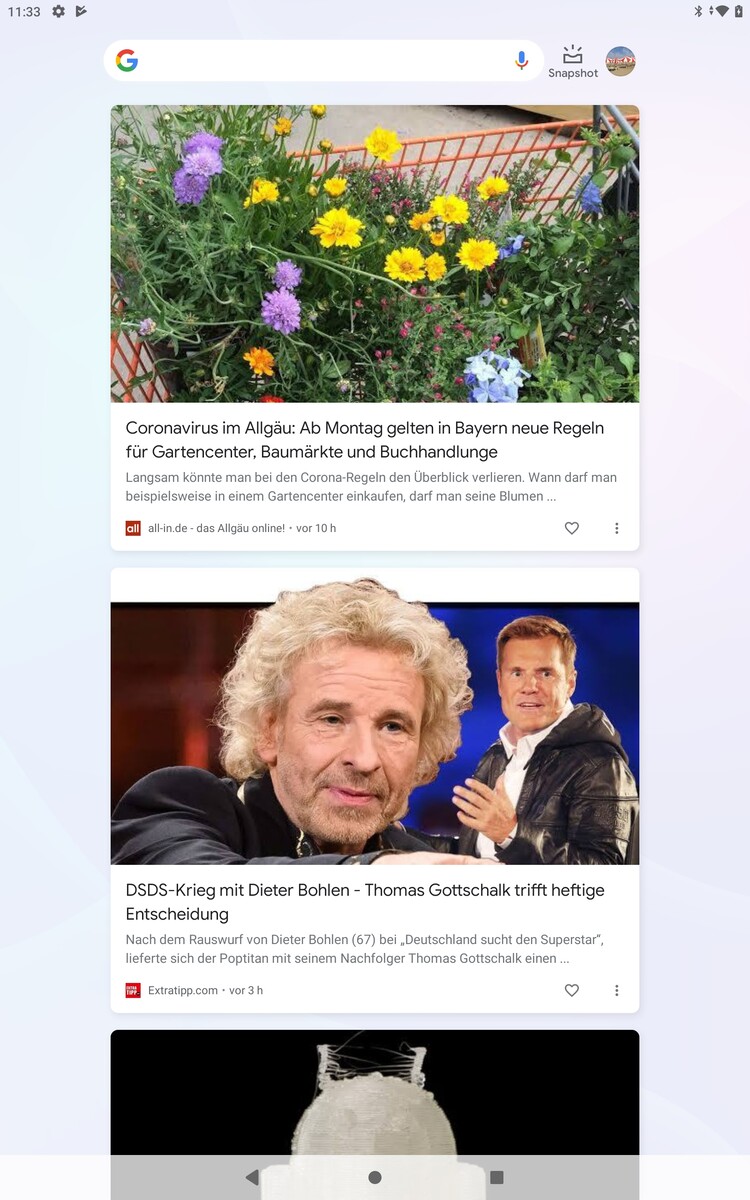Open Snapshot
750x1200 pixels.
tap(573, 61)
